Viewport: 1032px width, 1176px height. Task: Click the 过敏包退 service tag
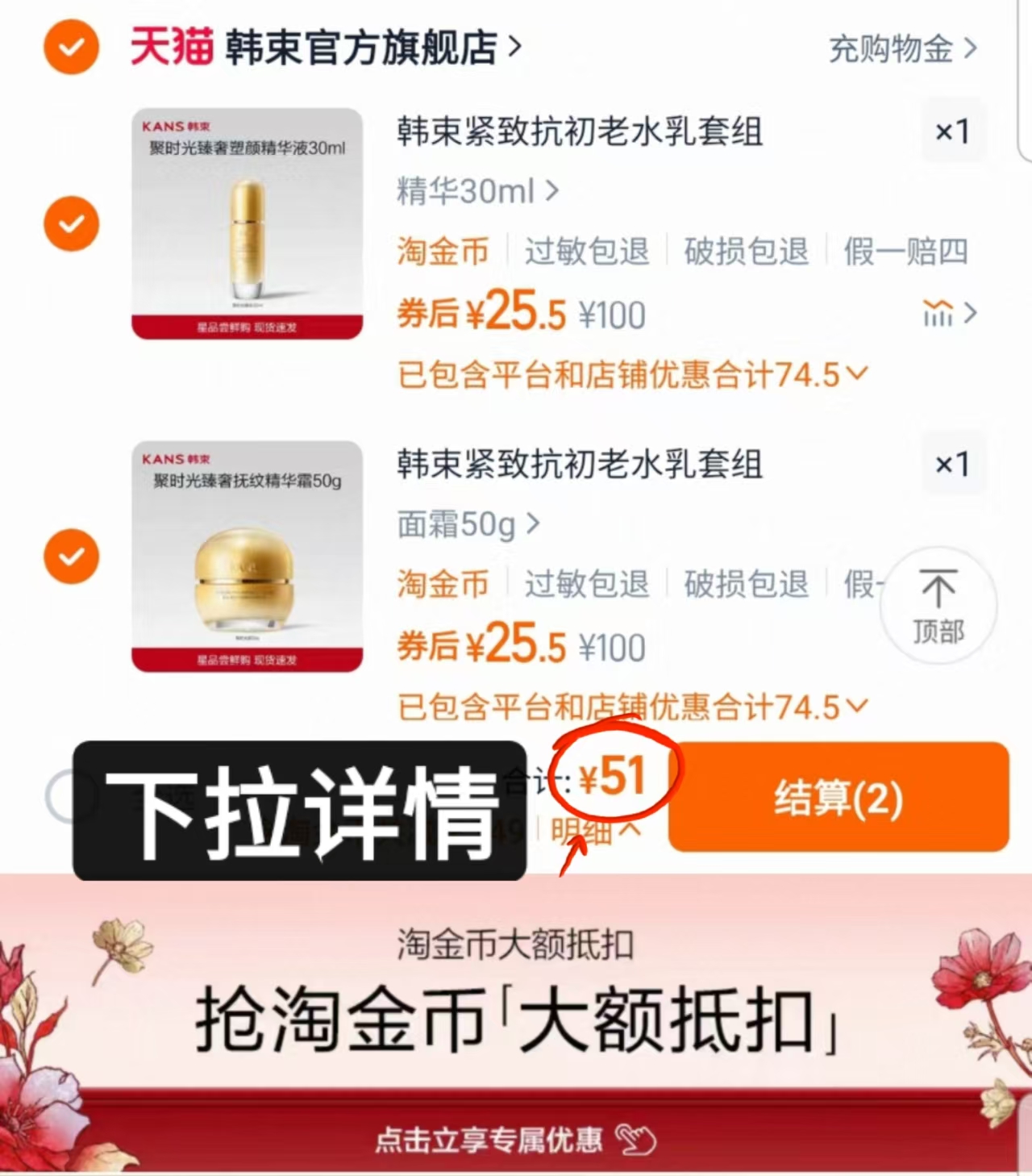[x=585, y=252]
